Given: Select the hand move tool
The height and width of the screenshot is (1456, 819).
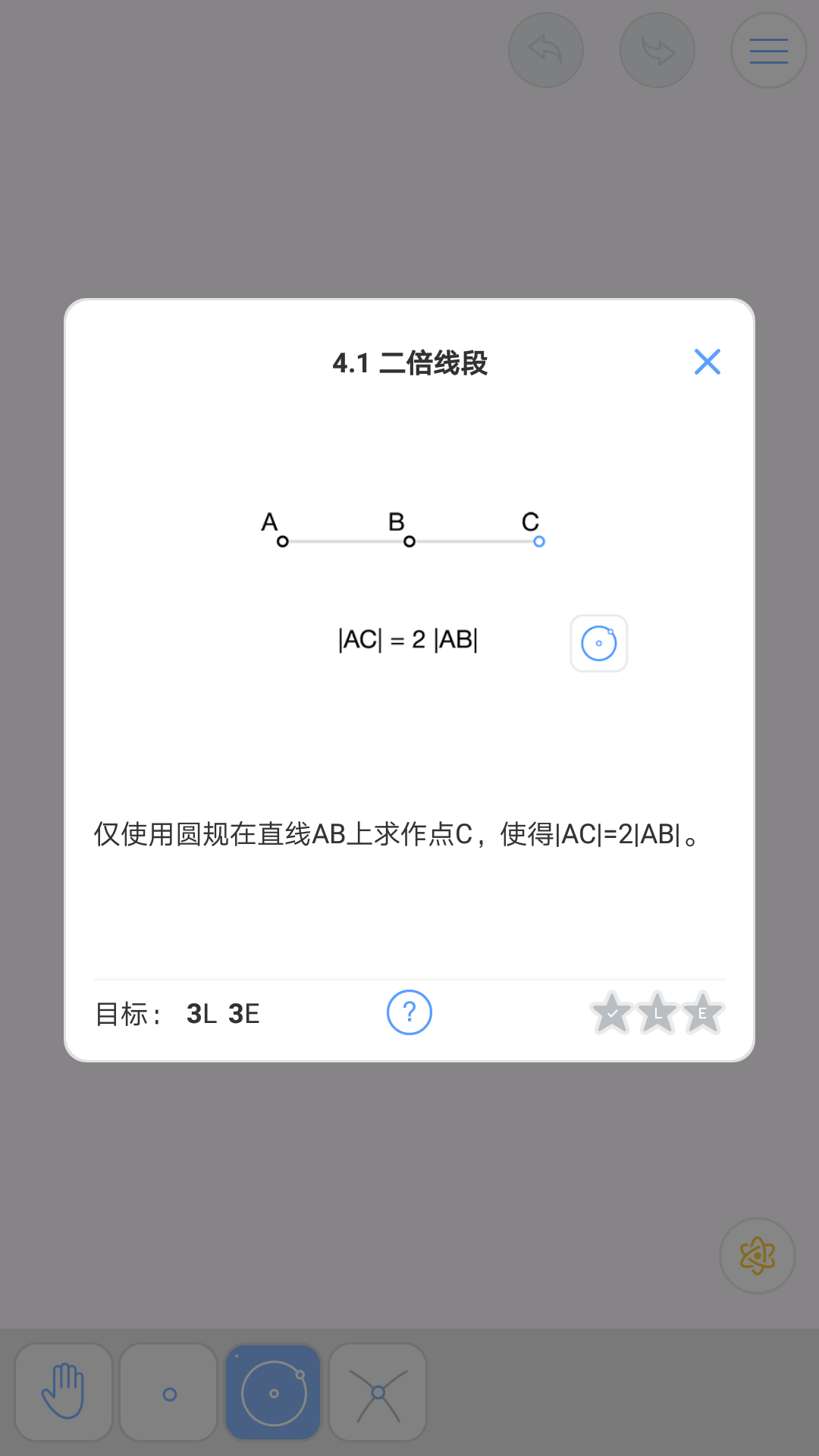Looking at the screenshot, I should pyautogui.click(x=64, y=1392).
